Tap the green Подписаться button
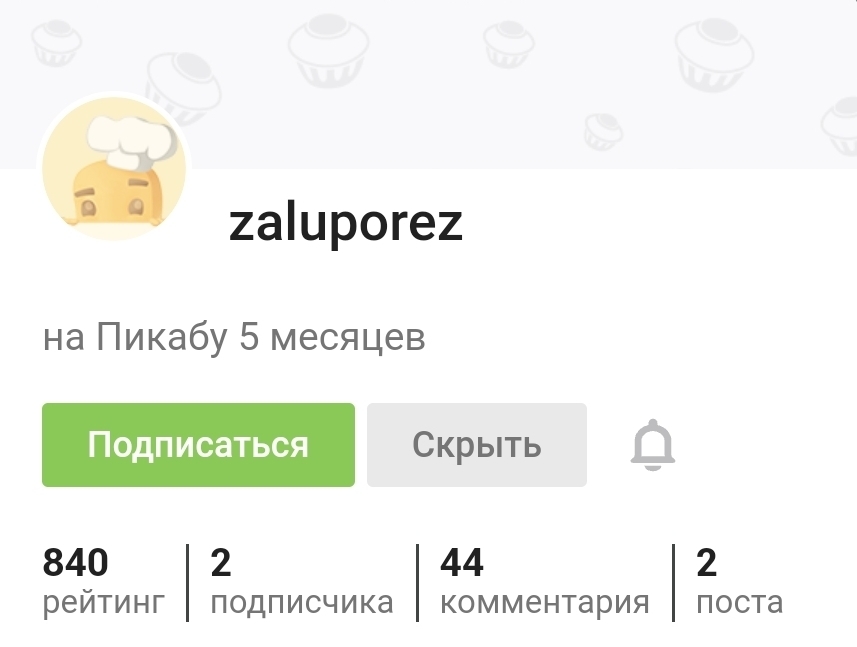 click(198, 445)
